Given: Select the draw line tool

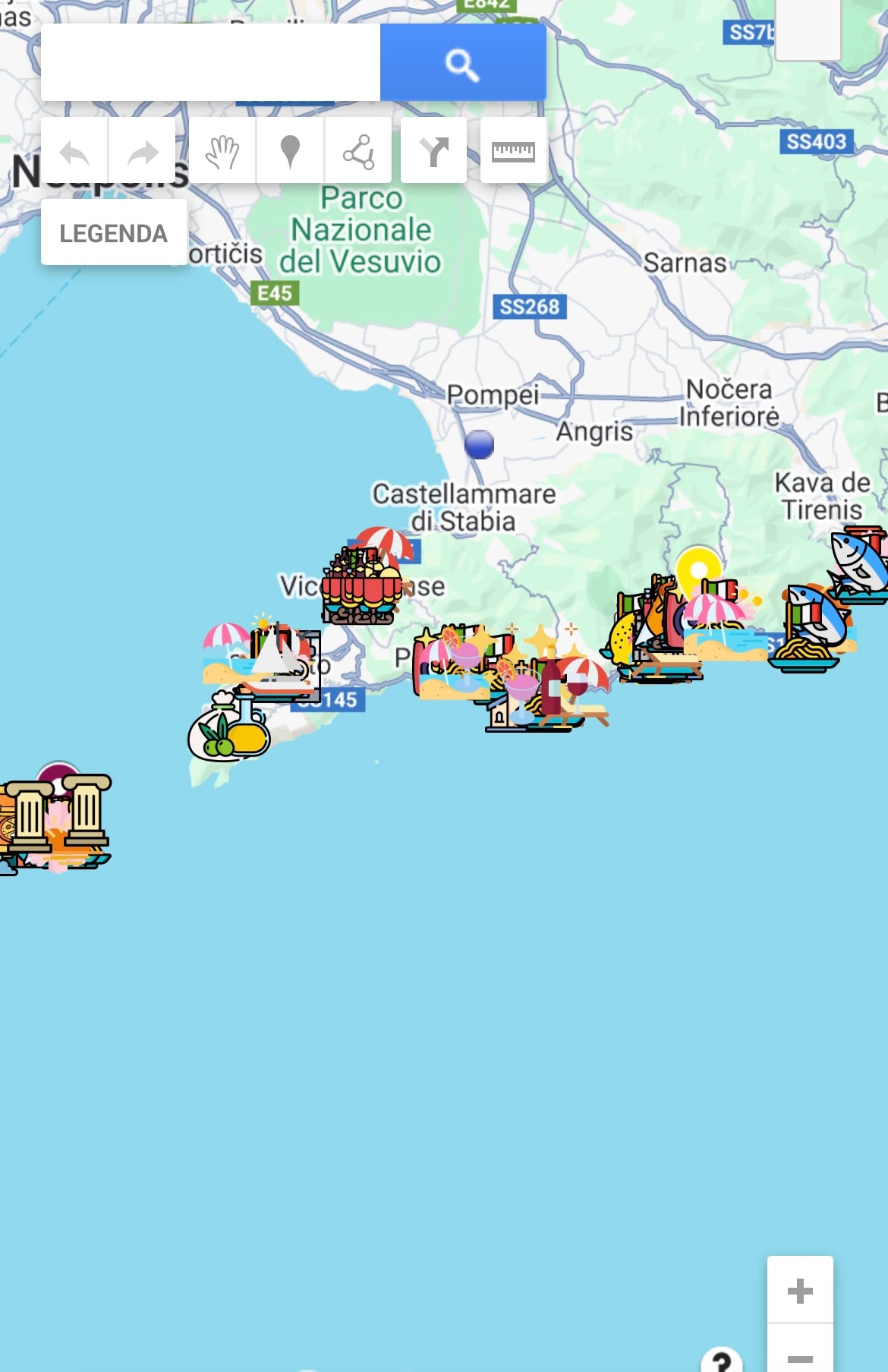Looking at the screenshot, I should click(358, 151).
